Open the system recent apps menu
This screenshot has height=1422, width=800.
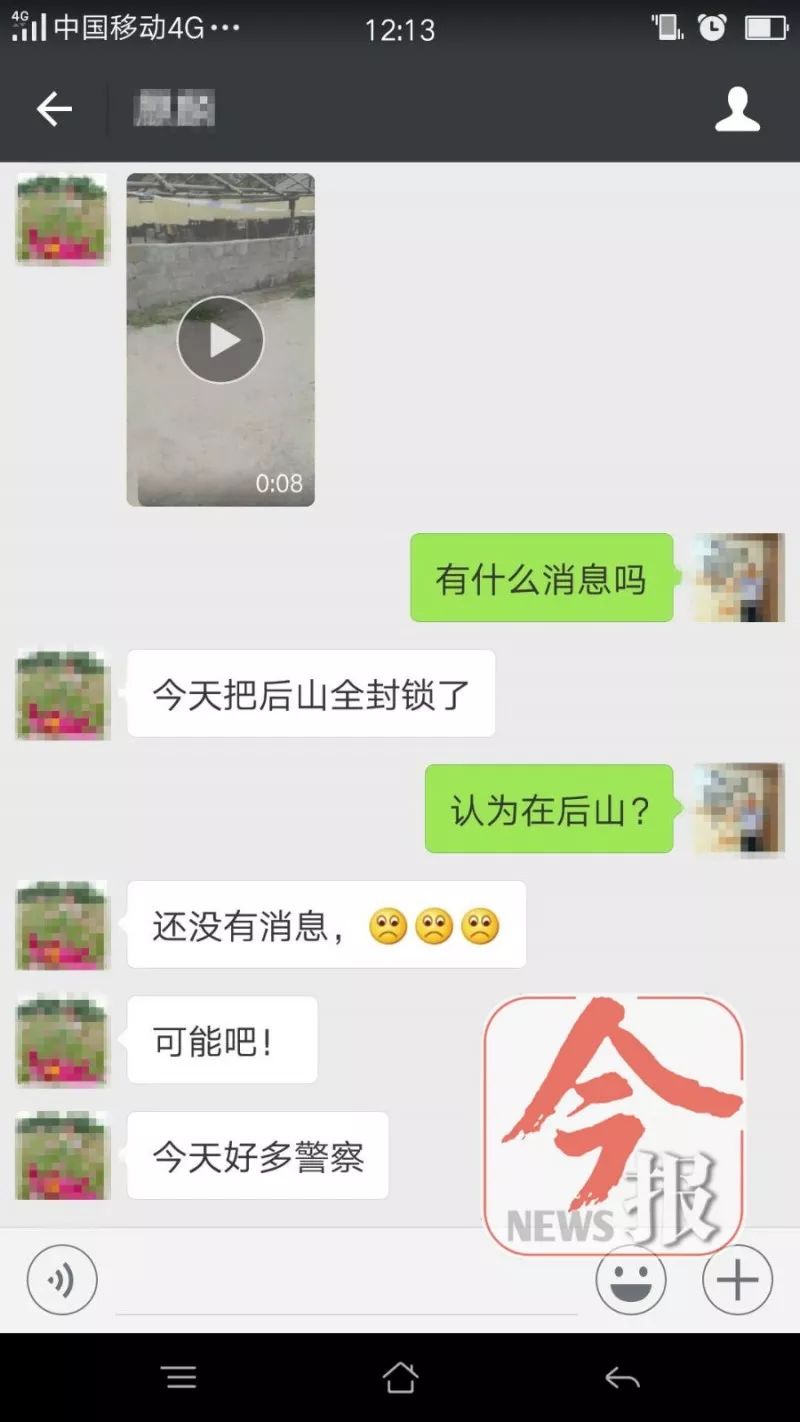pos(180,1378)
